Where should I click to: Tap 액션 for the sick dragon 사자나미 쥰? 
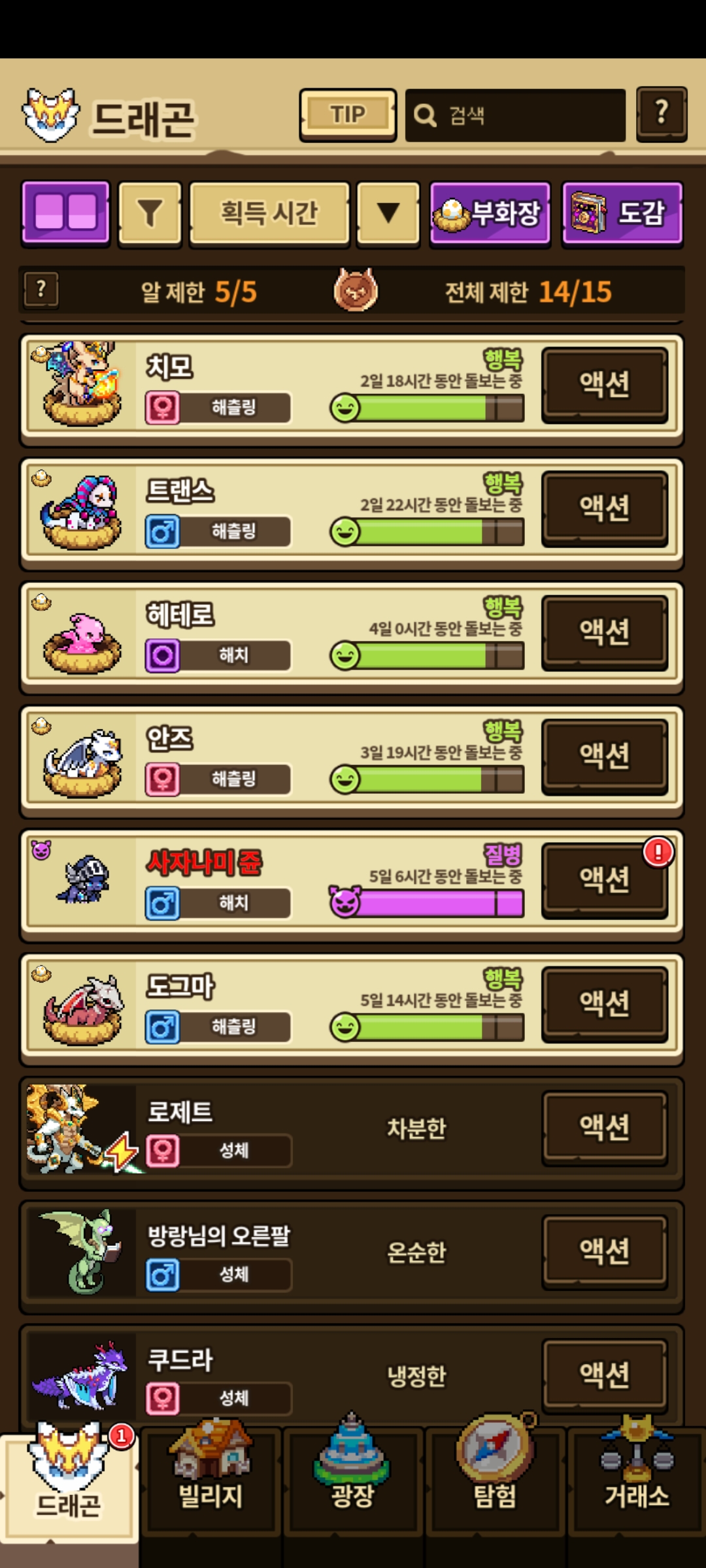tap(605, 879)
